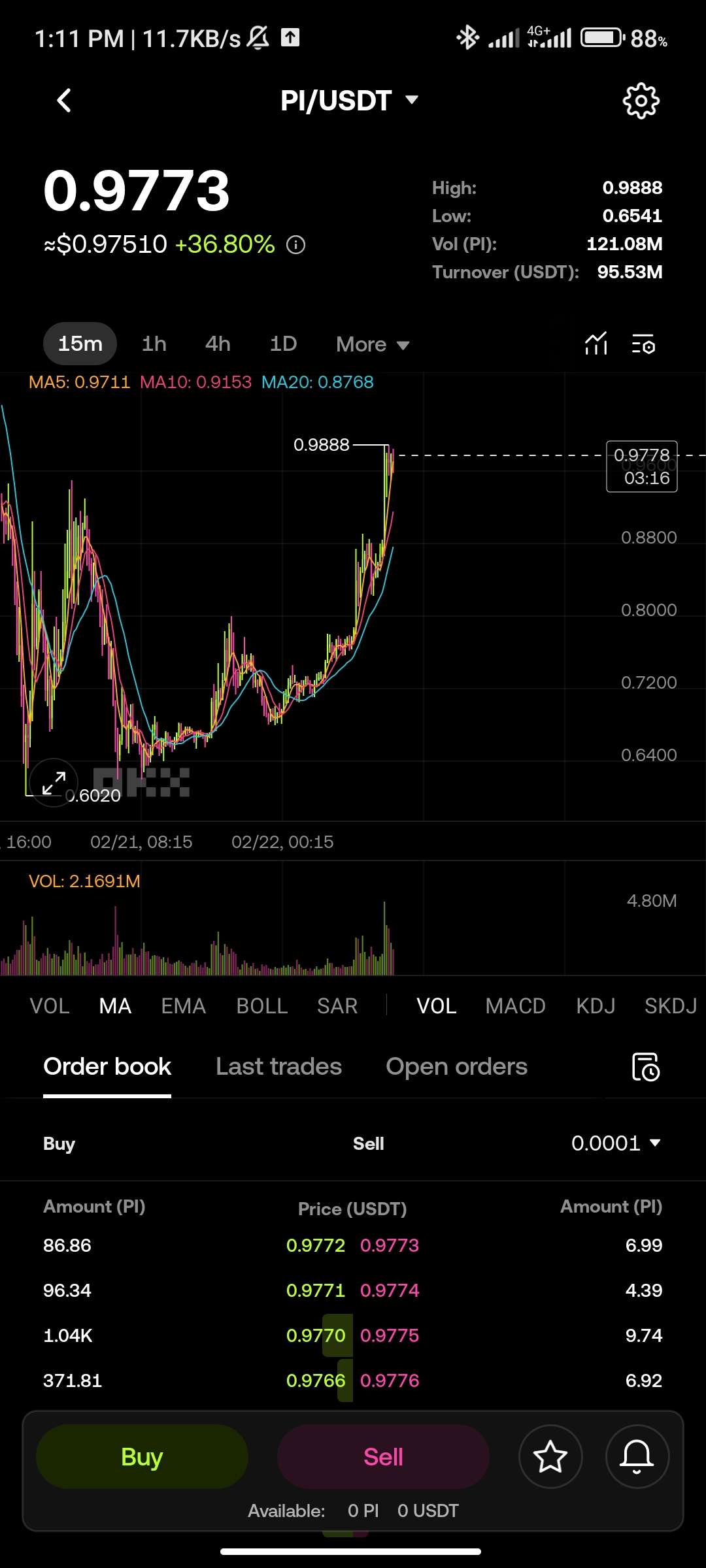The width and height of the screenshot is (706, 1568).
Task: Tap the green Buy button
Action: pyautogui.click(x=142, y=1457)
